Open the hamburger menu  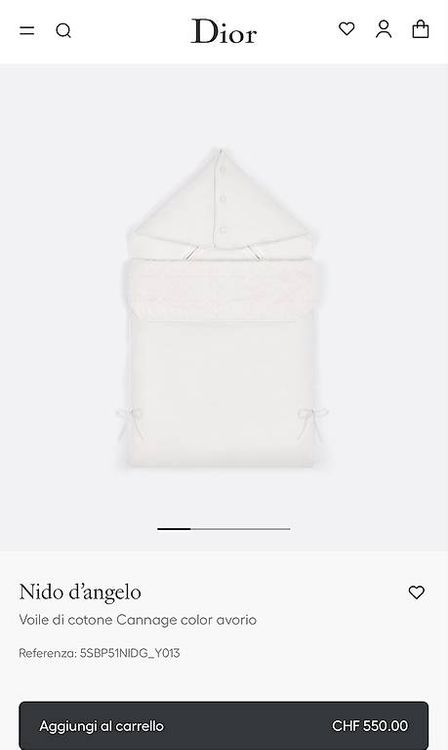pos(27,31)
